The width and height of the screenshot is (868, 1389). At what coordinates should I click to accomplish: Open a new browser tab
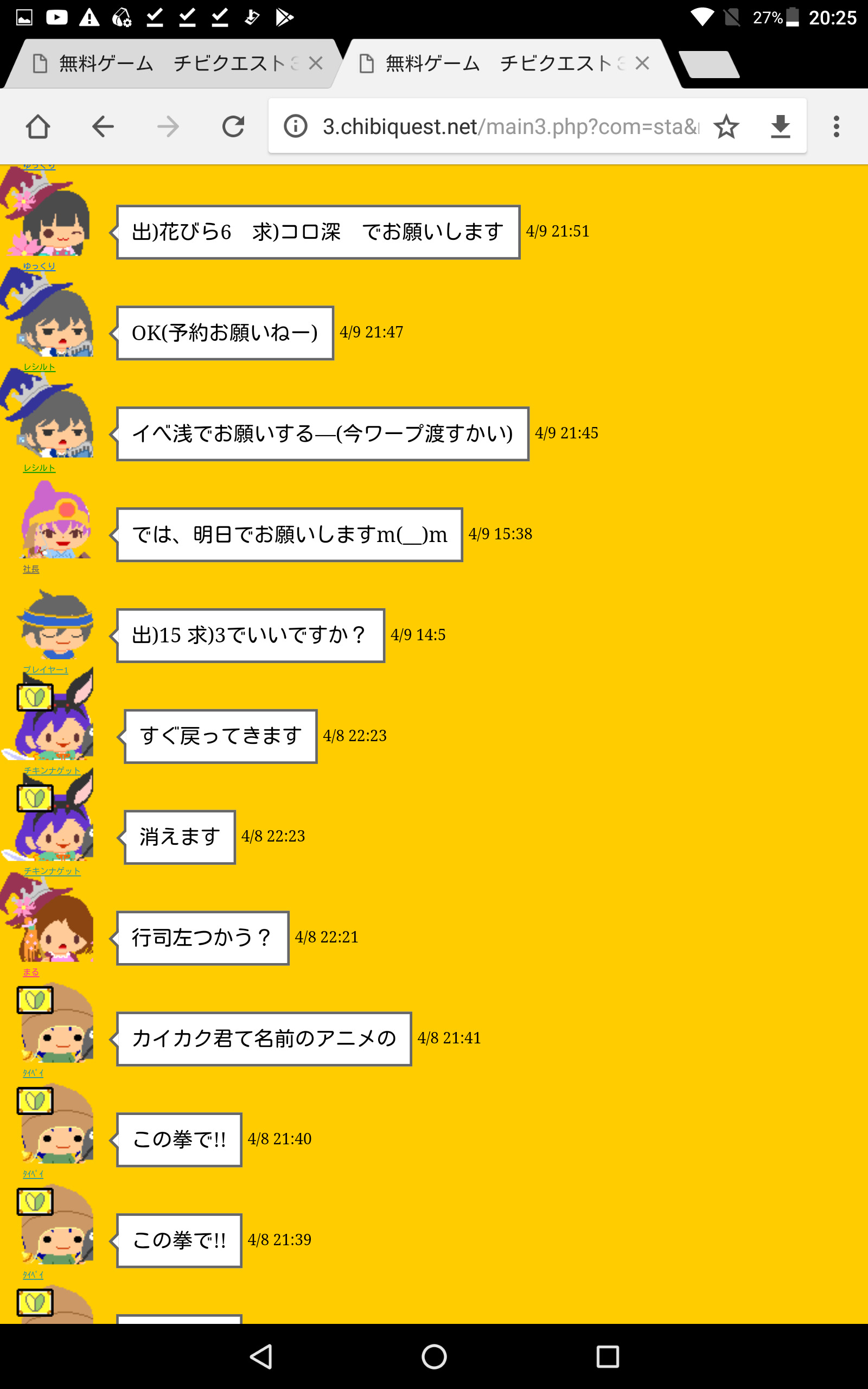coord(709,63)
